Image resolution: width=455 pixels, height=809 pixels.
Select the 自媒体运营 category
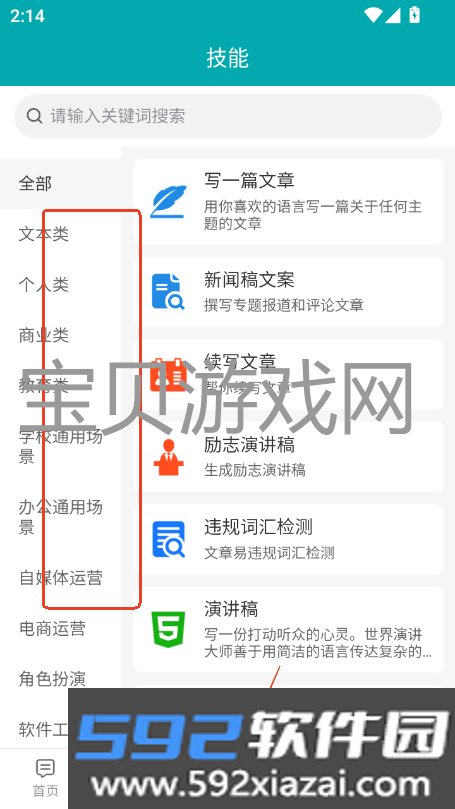coord(60,577)
